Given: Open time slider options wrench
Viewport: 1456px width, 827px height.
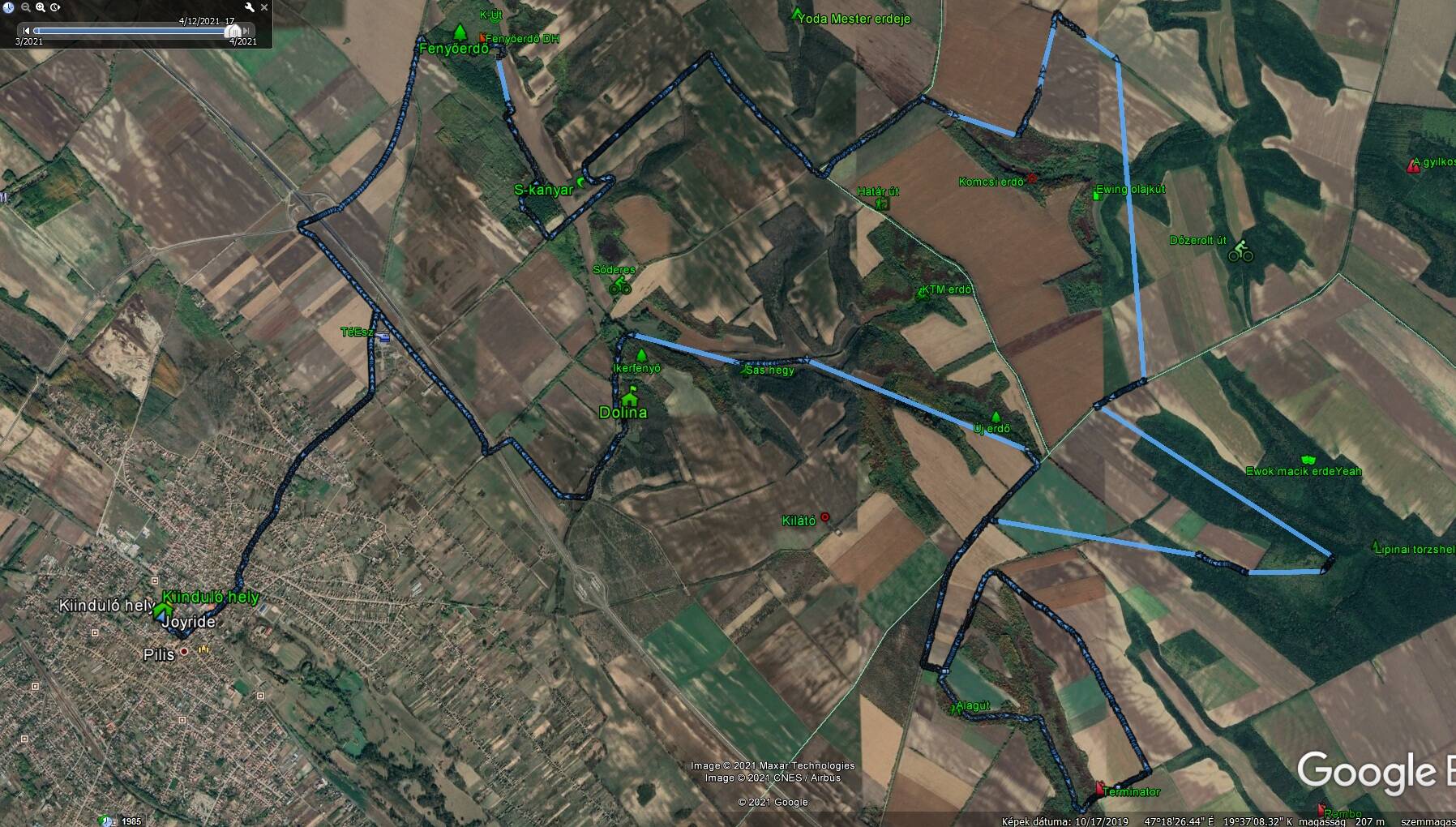Looking at the screenshot, I should point(250,7).
